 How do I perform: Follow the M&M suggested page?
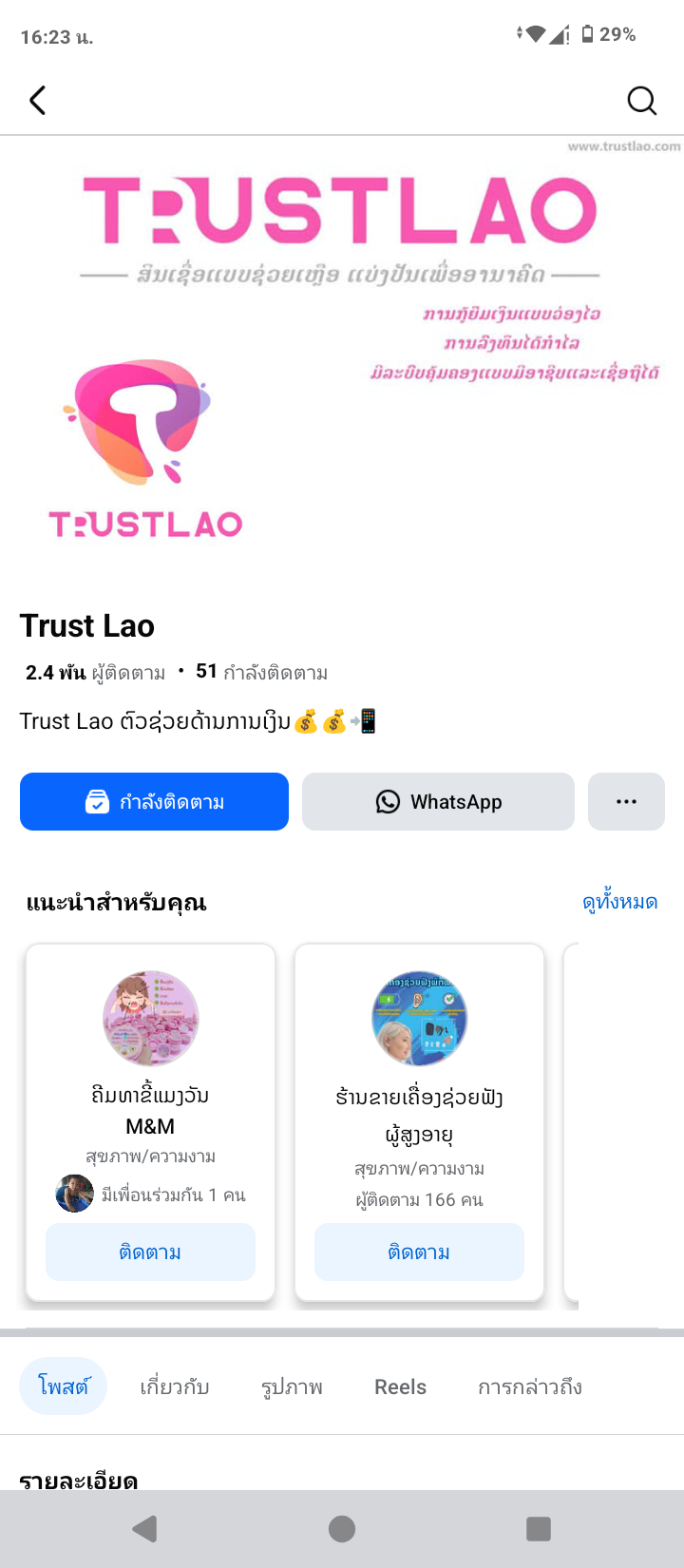(x=150, y=1252)
